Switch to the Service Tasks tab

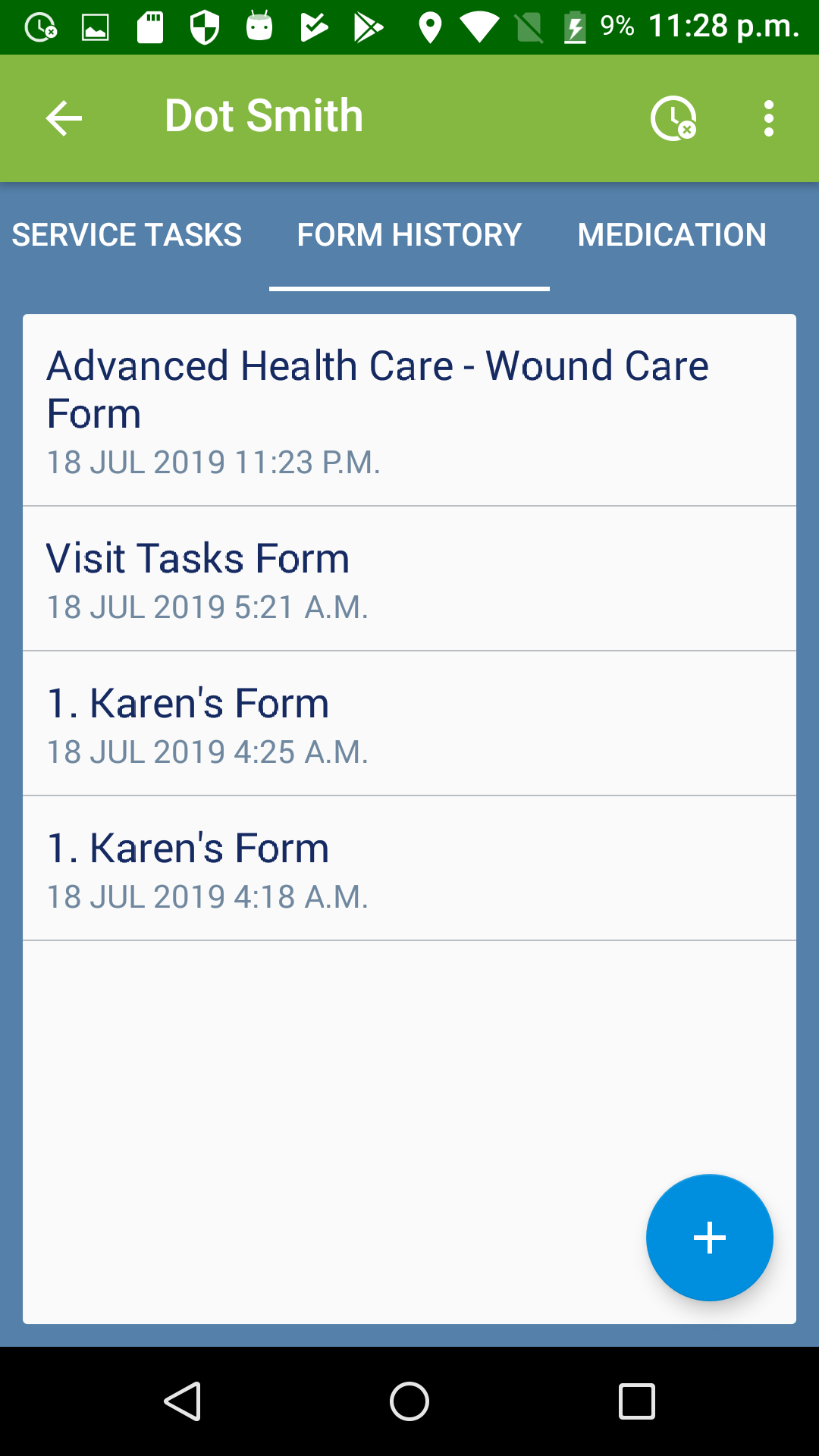pos(127,235)
